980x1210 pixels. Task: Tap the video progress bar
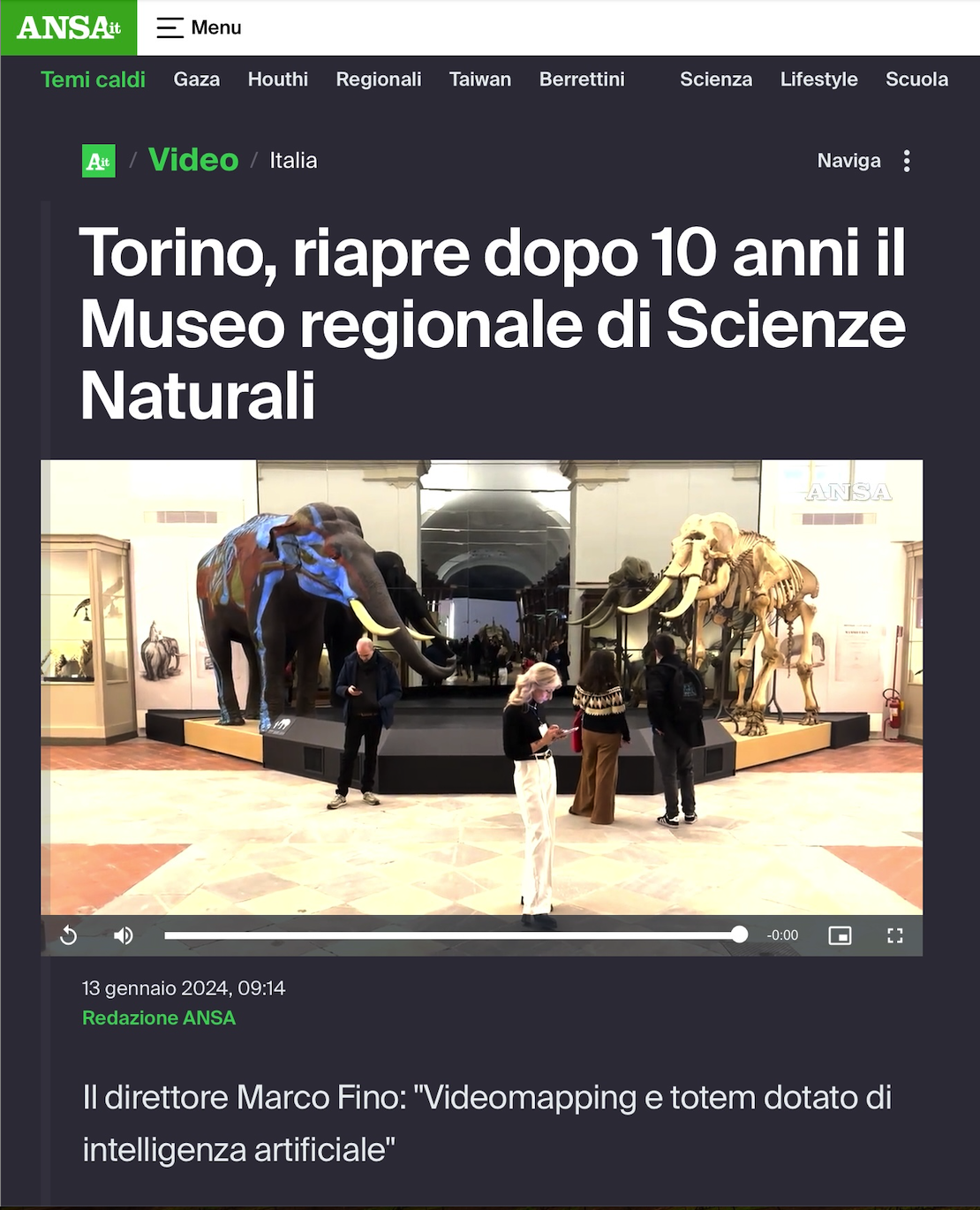(x=450, y=935)
